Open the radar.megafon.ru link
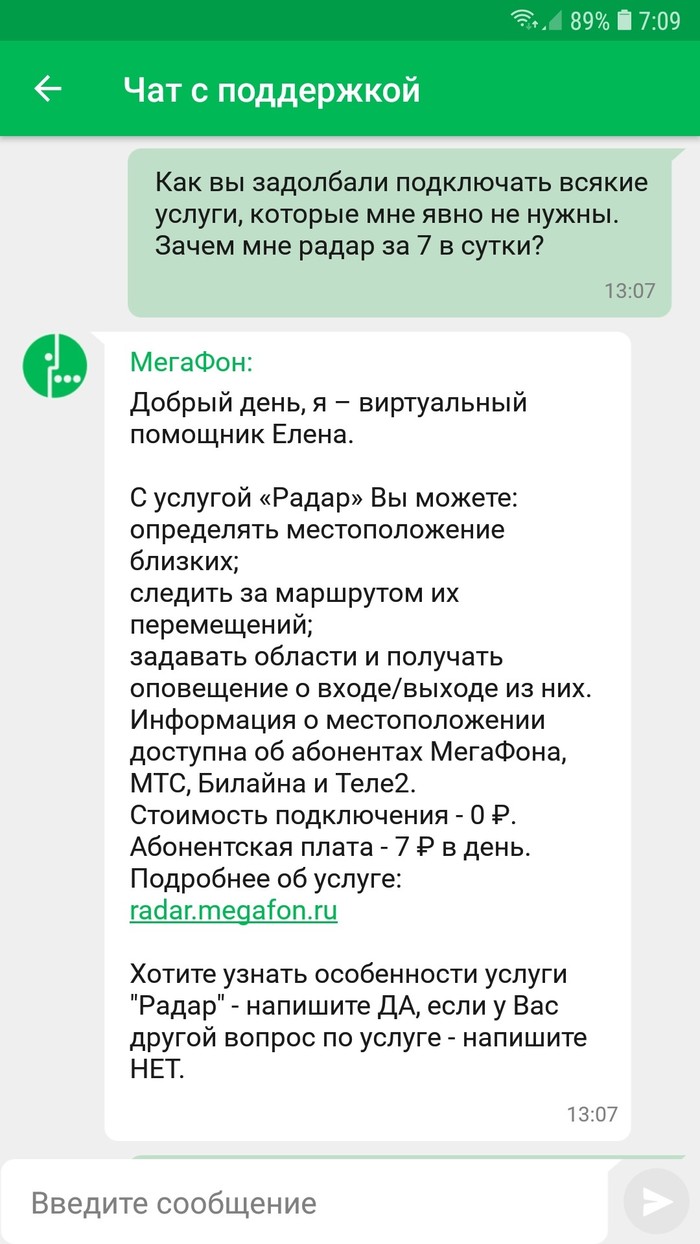Viewport: 700px width, 1244px height. (233, 911)
